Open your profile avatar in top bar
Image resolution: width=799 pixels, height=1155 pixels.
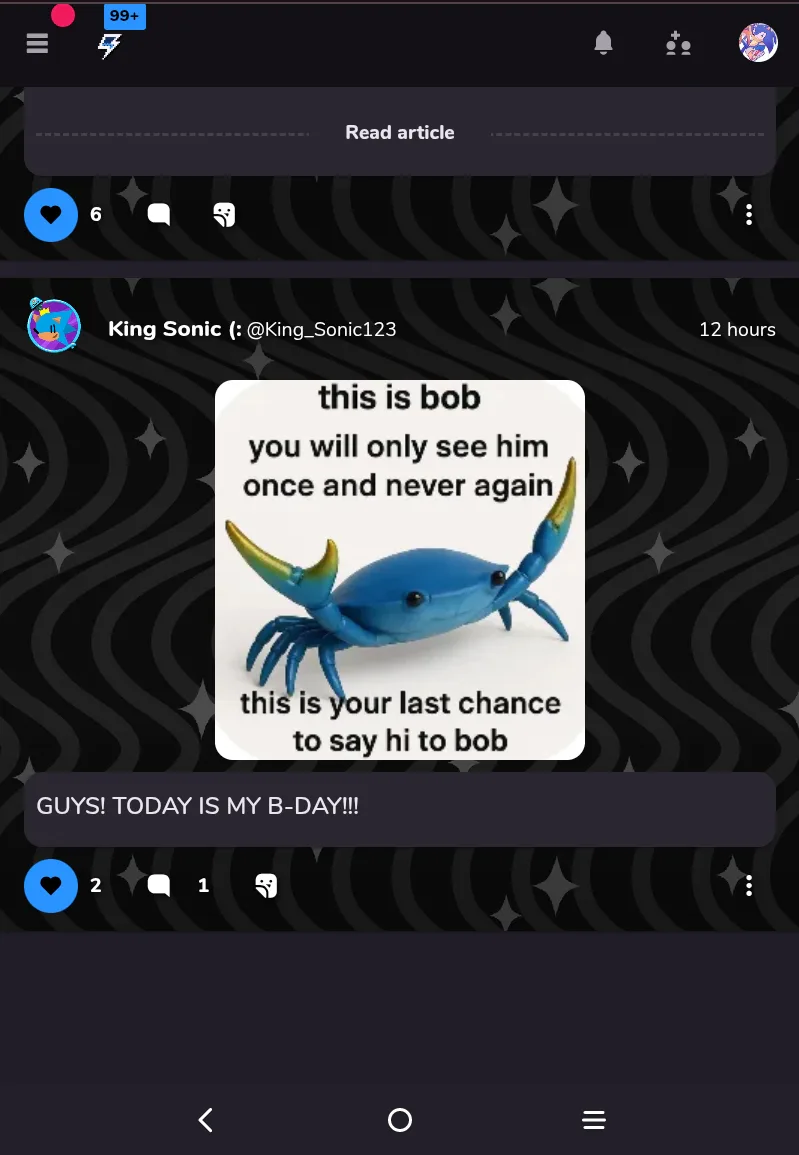(758, 43)
